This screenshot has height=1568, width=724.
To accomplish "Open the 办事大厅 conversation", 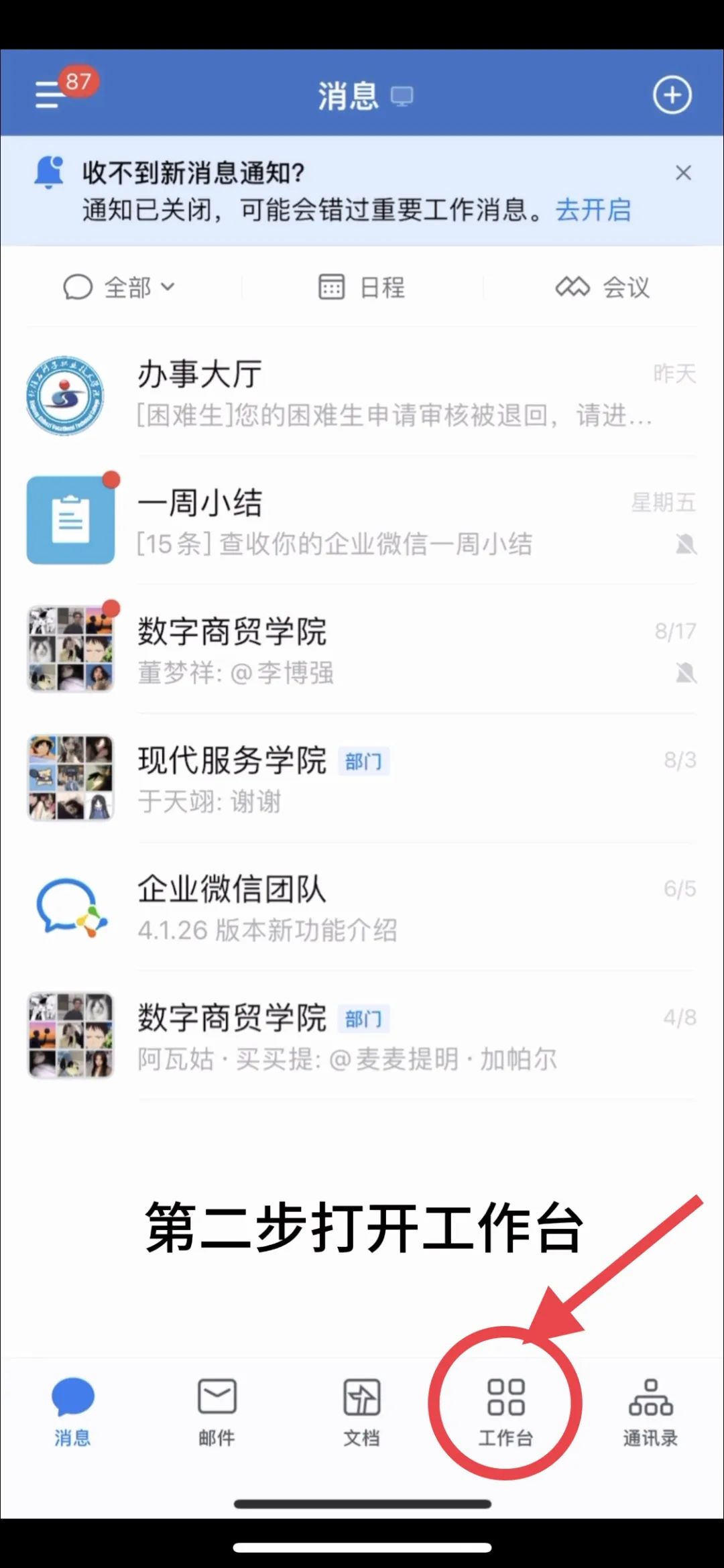I will click(362, 395).
